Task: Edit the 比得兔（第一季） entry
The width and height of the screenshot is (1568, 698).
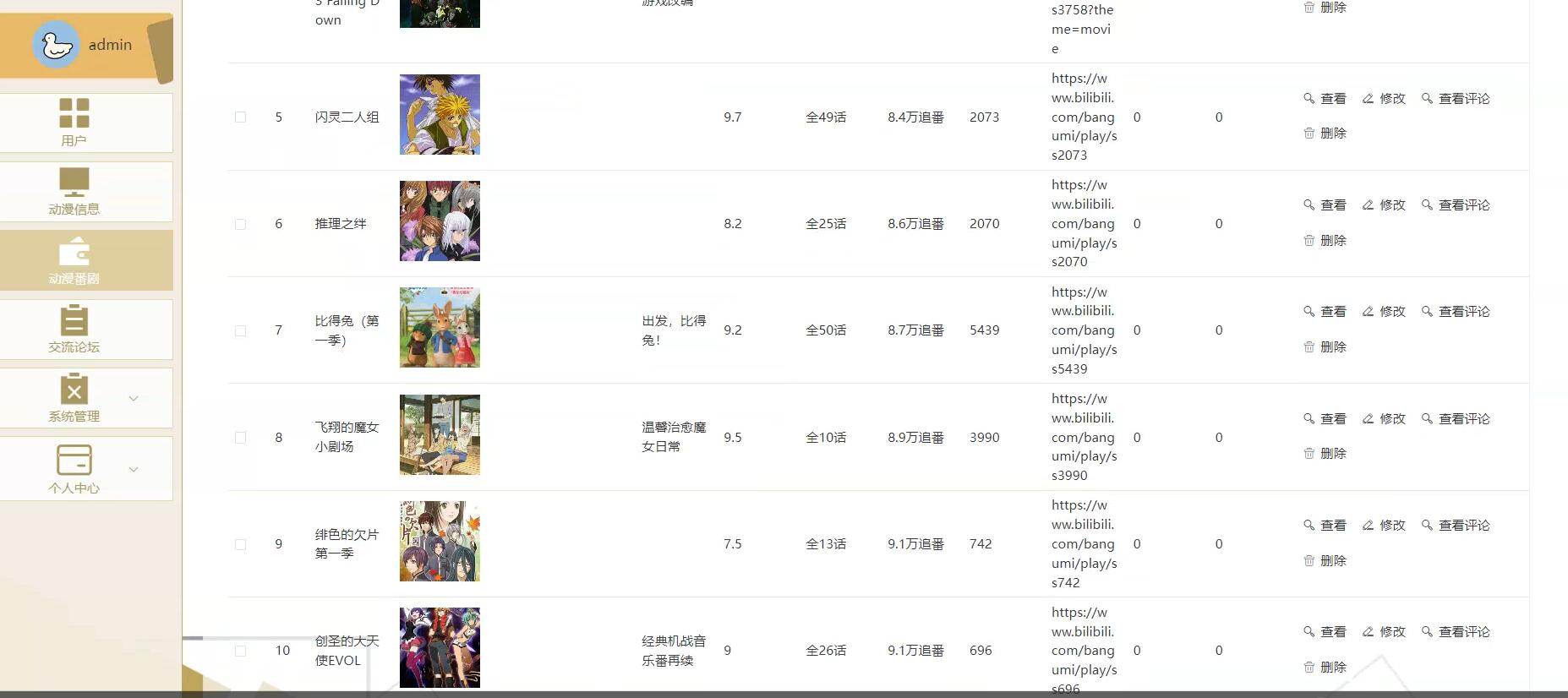Action: click(x=1384, y=312)
